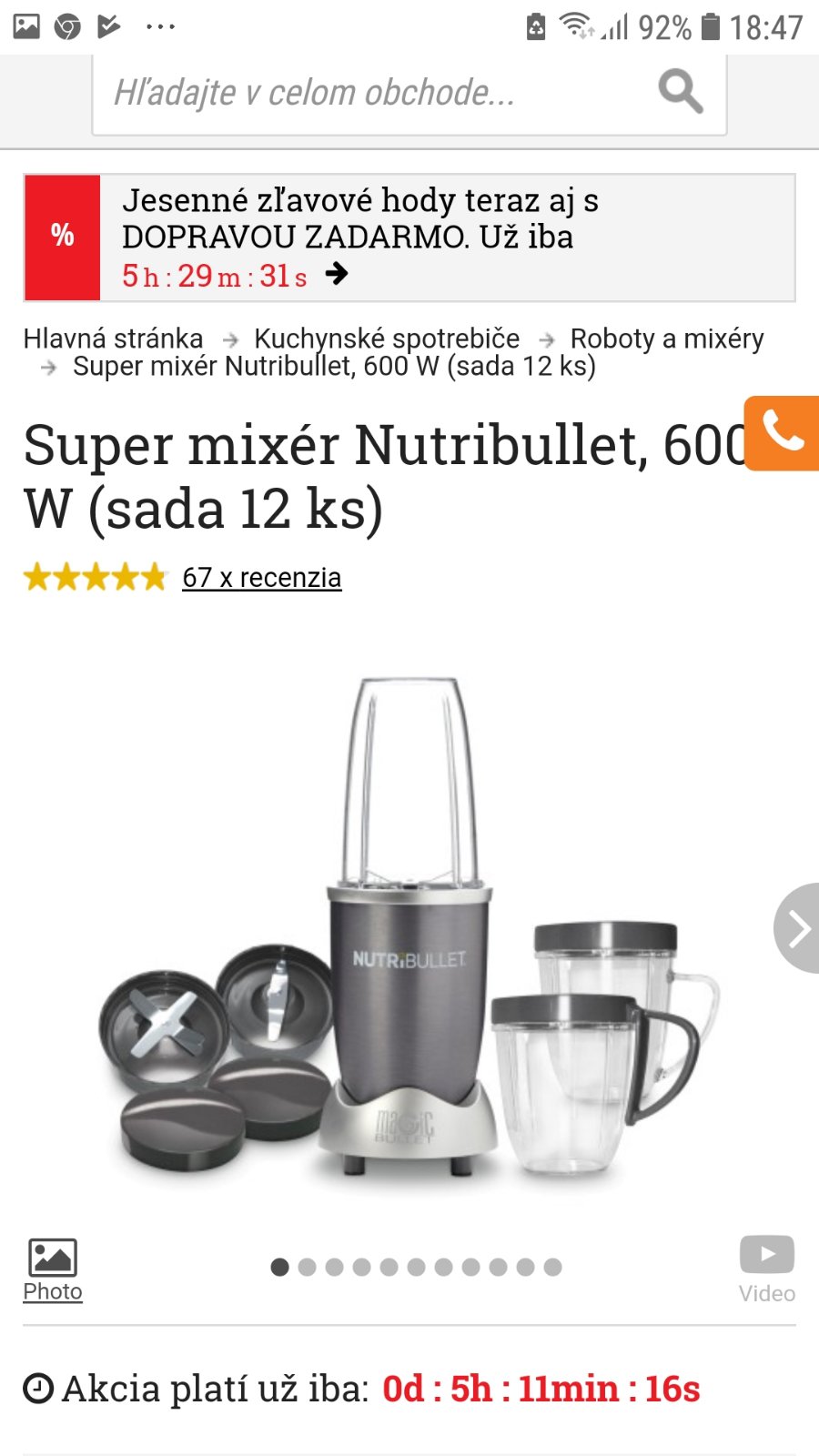Tap the orange phone call button
This screenshot has height=1456, width=819.
point(783,433)
